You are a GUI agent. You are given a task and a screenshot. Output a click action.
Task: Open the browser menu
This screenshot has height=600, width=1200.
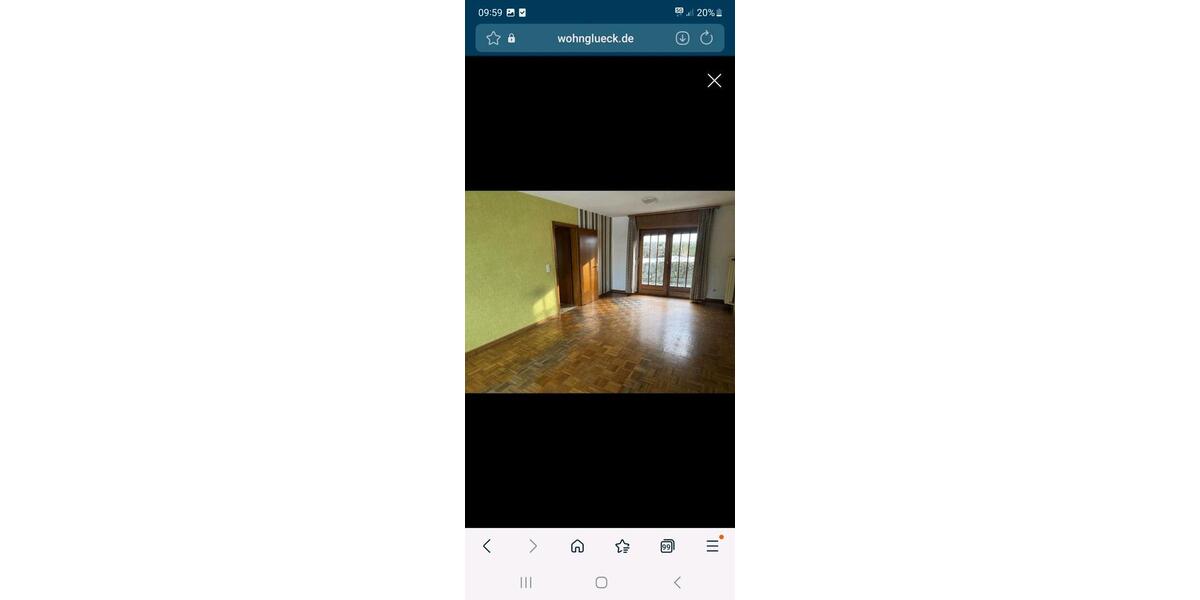pyautogui.click(x=712, y=546)
